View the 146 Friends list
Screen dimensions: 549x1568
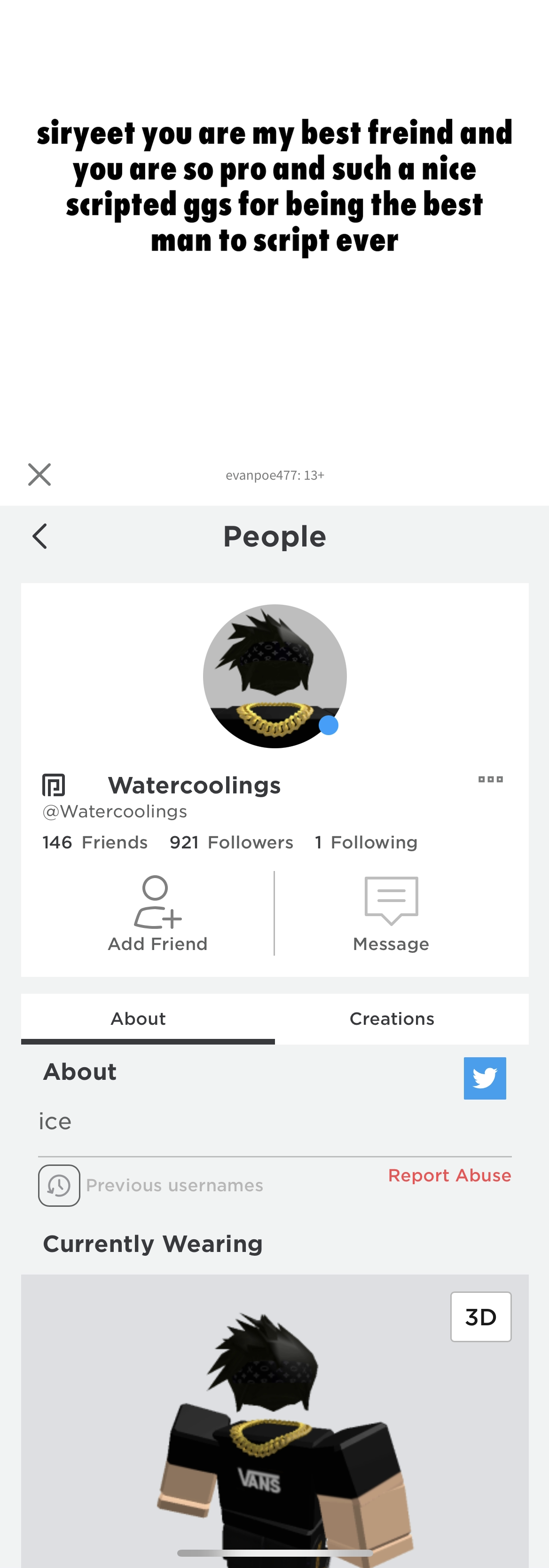pyautogui.click(x=95, y=842)
